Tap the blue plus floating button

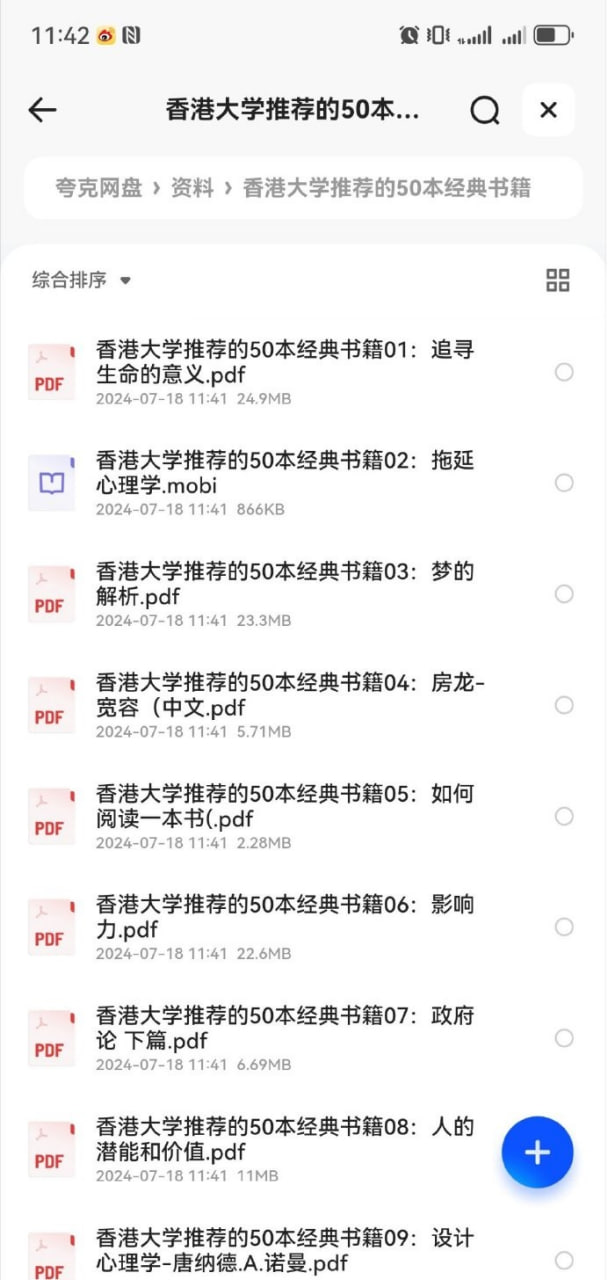[x=537, y=1152]
